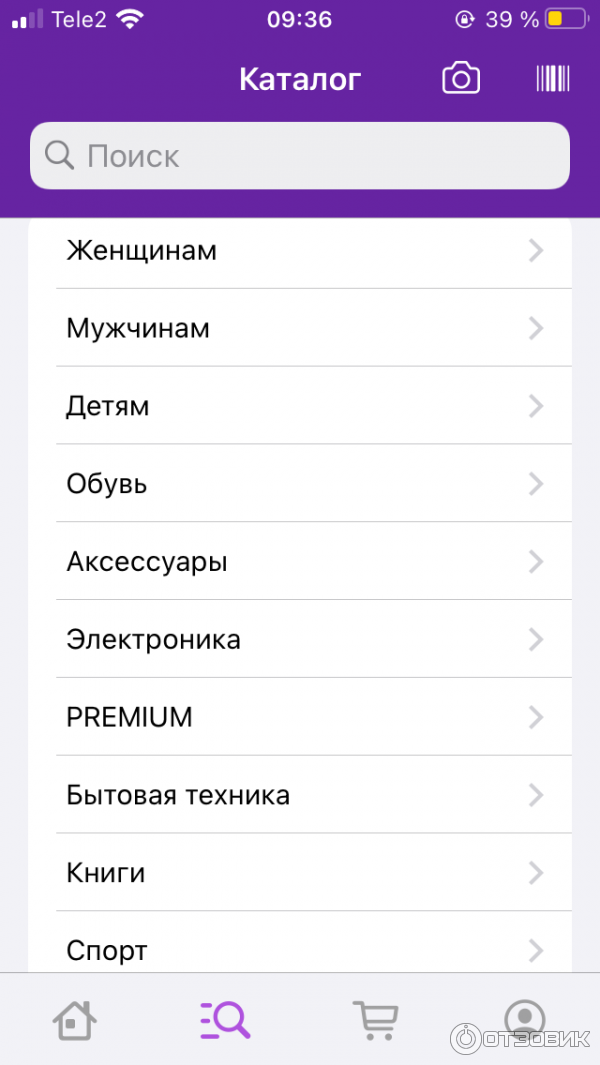The height and width of the screenshot is (1065, 600).
Task: Switch to the profile tab
Action: (524, 1020)
